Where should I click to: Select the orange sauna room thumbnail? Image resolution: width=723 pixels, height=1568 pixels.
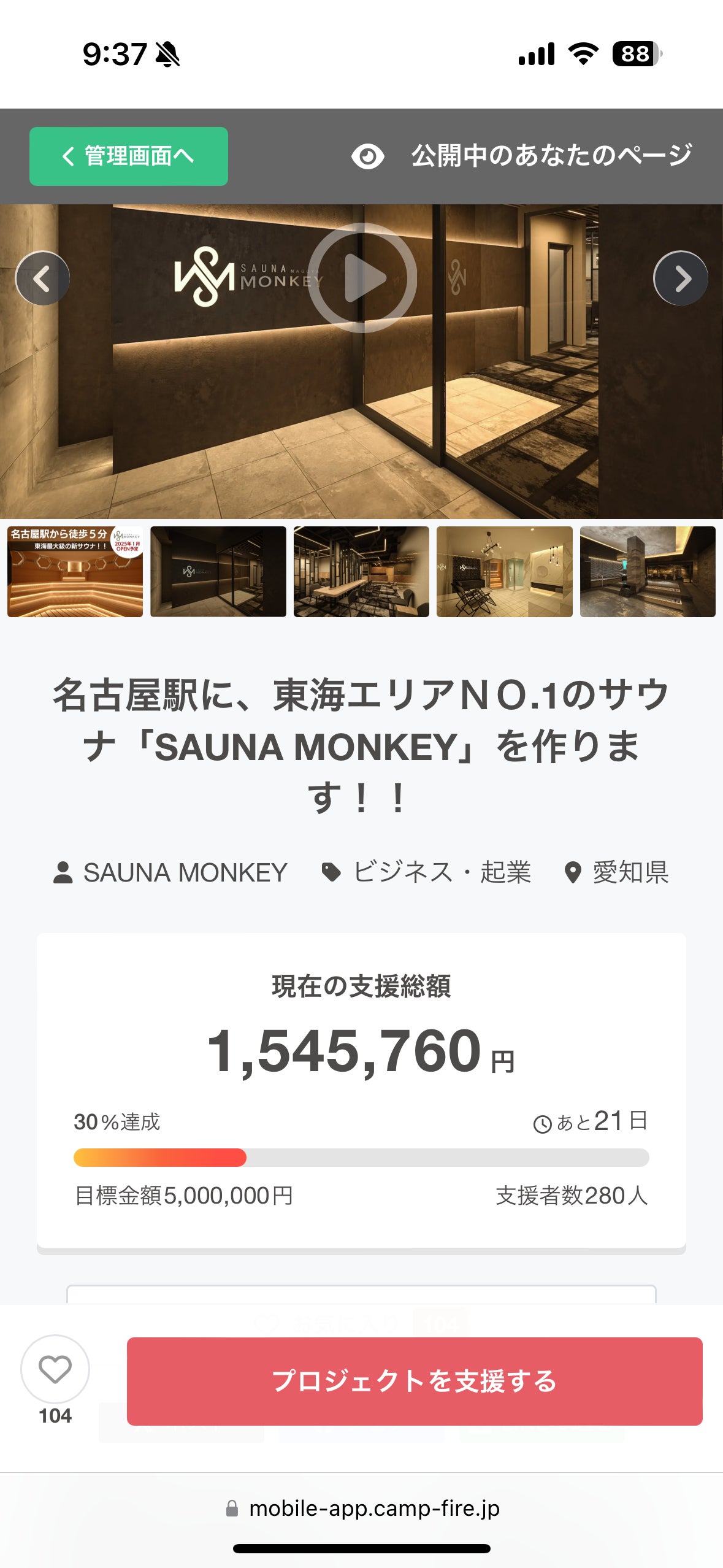click(75, 572)
